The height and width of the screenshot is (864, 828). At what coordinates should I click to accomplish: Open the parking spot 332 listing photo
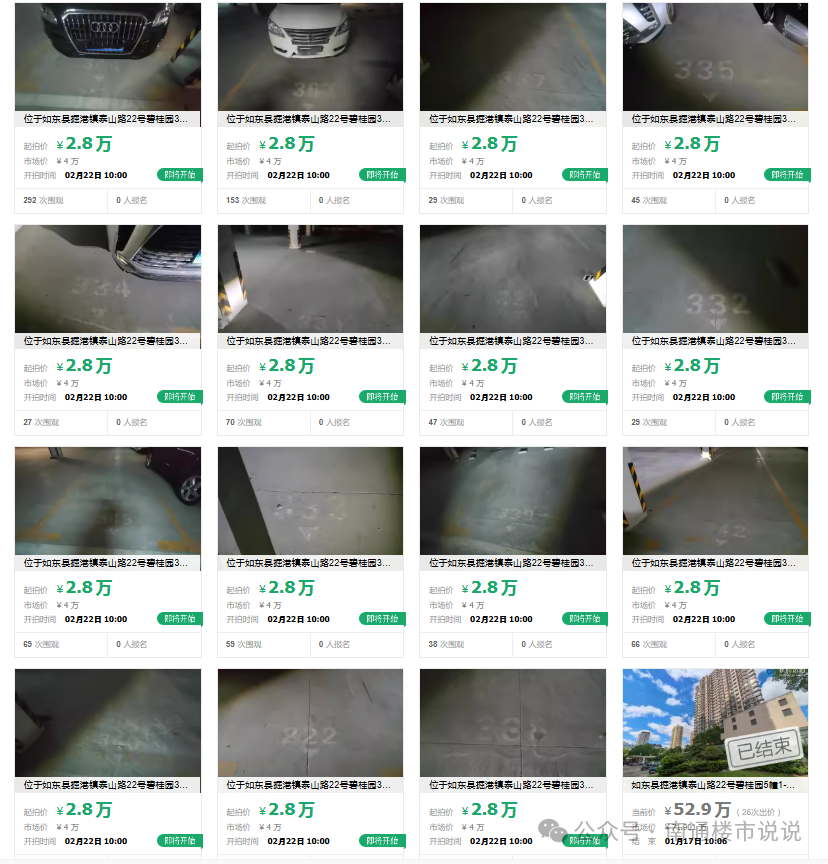pos(714,278)
